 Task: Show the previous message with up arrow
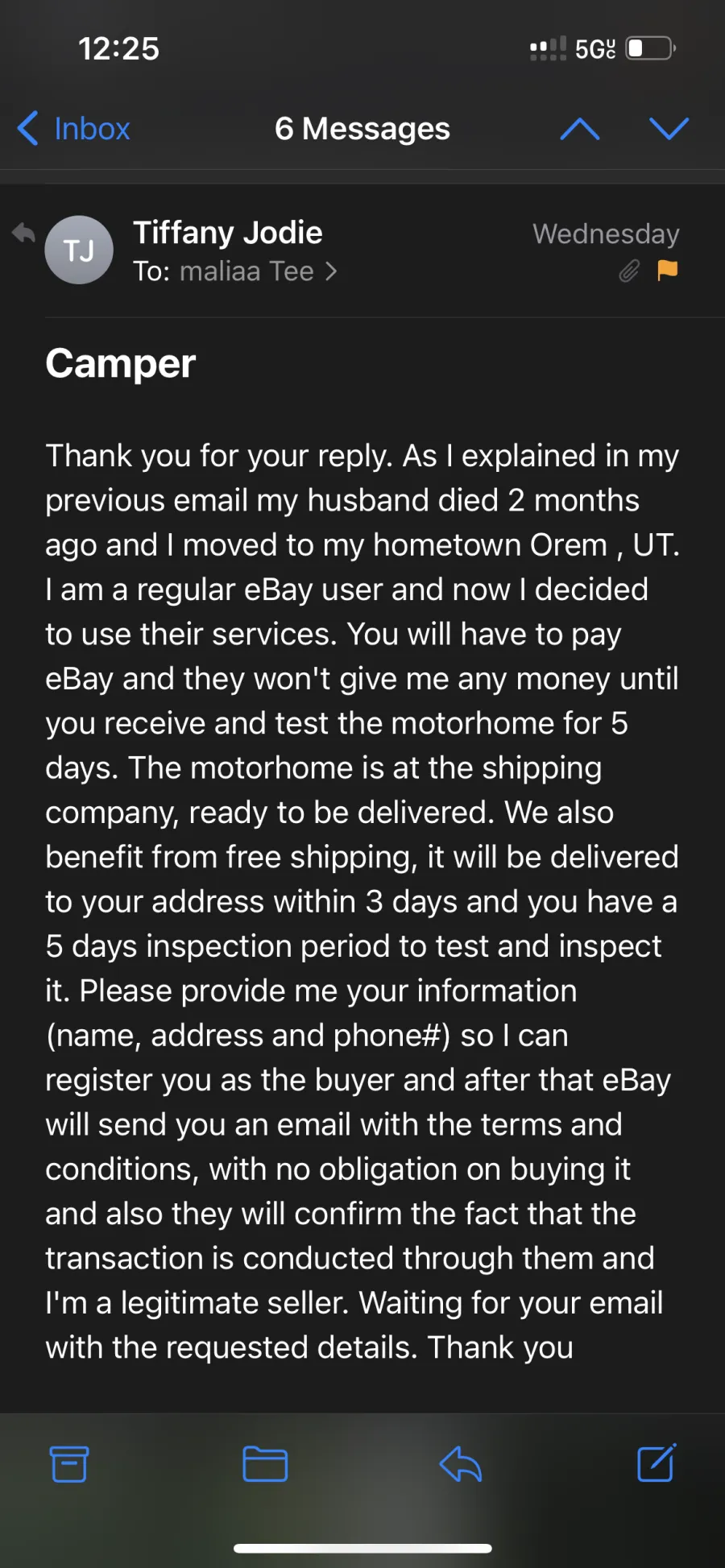(x=580, y=129)
